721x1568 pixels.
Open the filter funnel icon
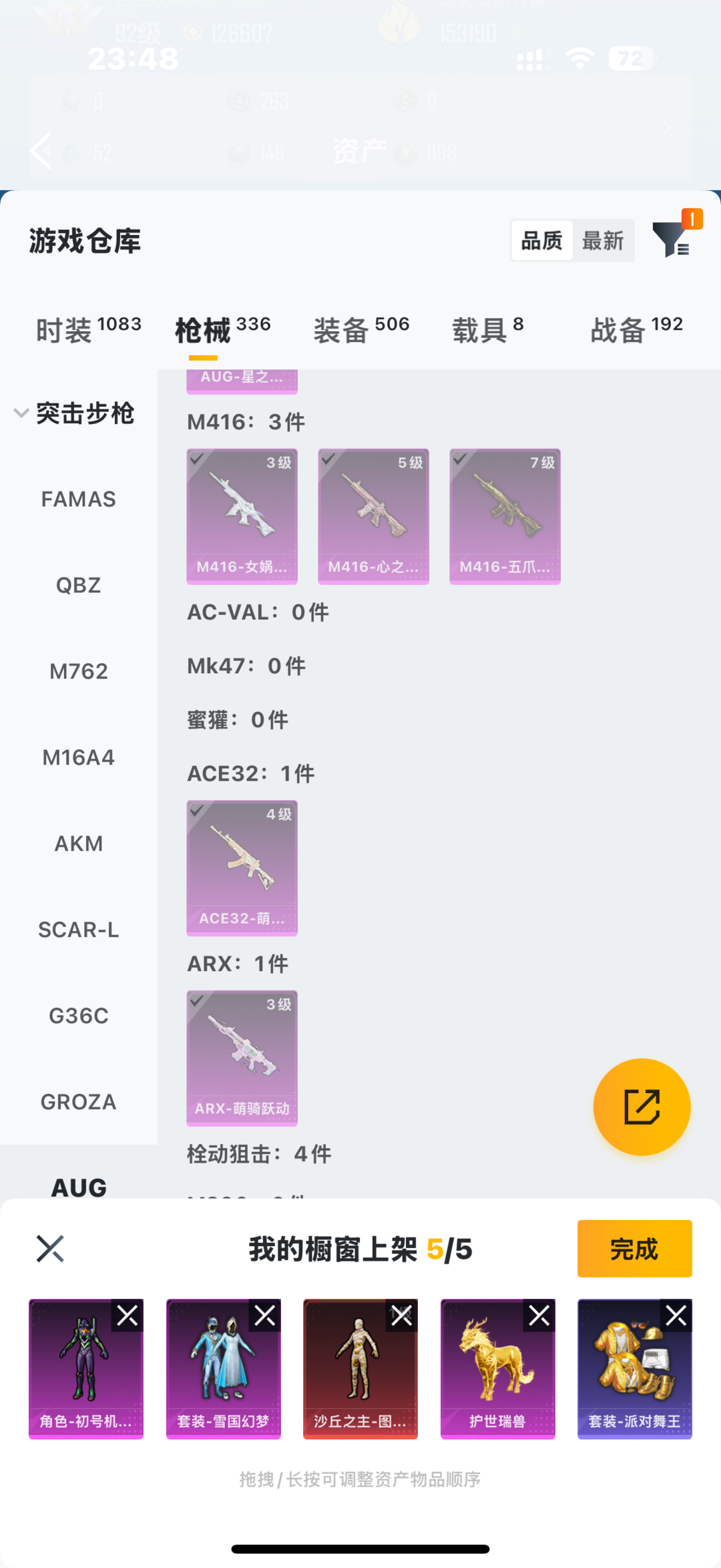click(672, 240)
